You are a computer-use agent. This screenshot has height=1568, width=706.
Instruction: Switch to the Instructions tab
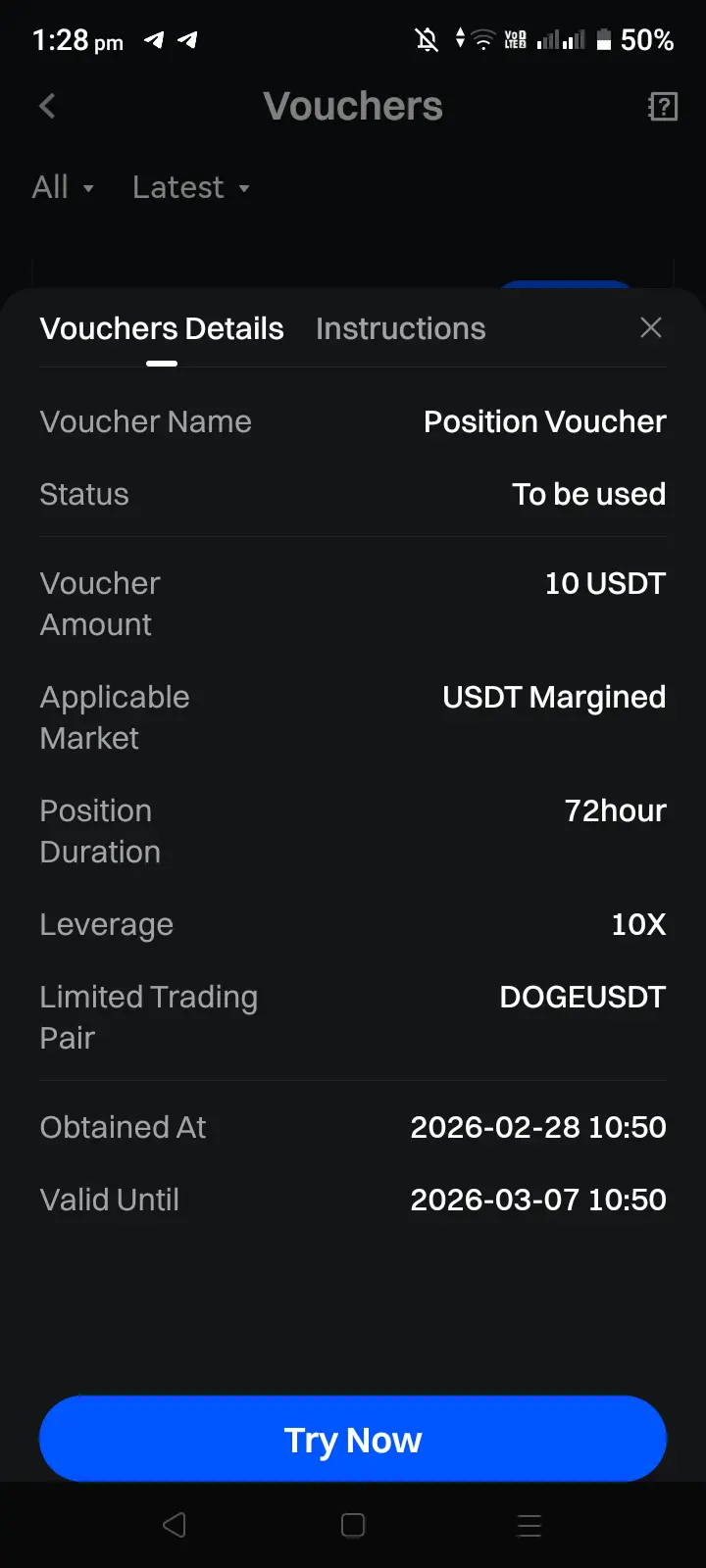coord(400,328)
